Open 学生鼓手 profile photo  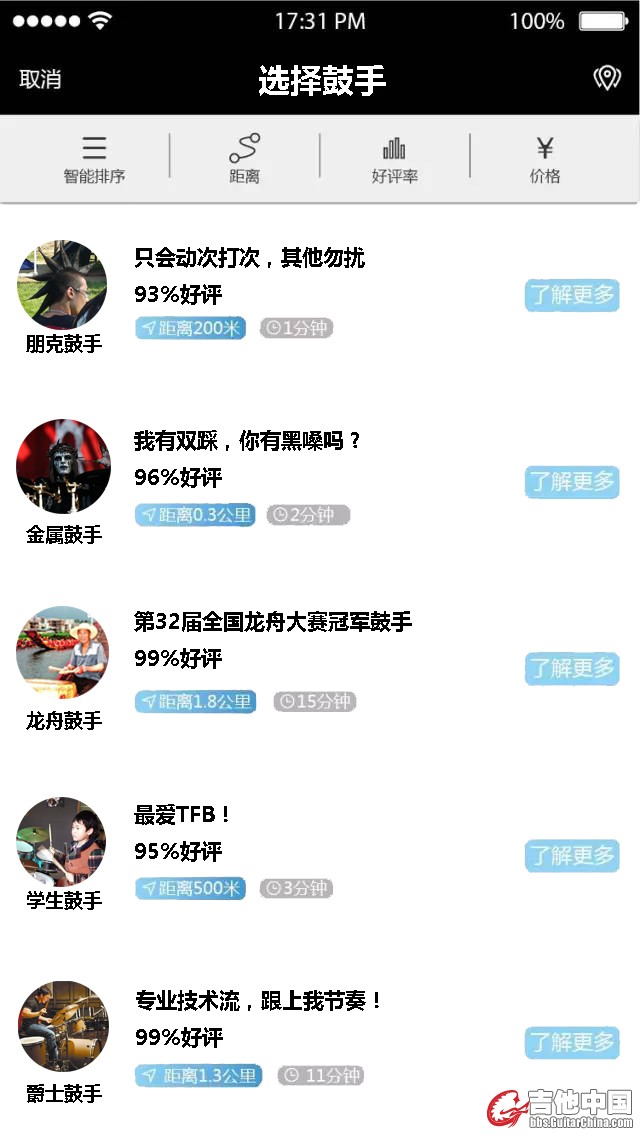click(x=61, y=842)
